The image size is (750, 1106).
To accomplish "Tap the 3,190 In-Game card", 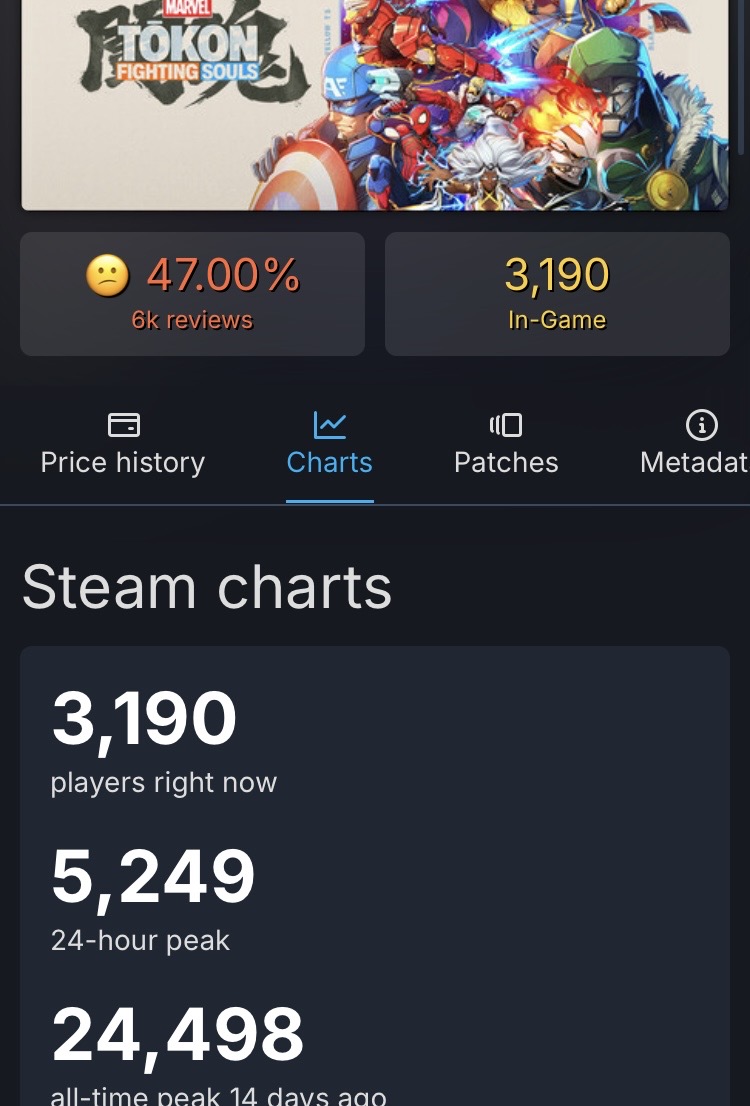I will (x=557, y=294).
